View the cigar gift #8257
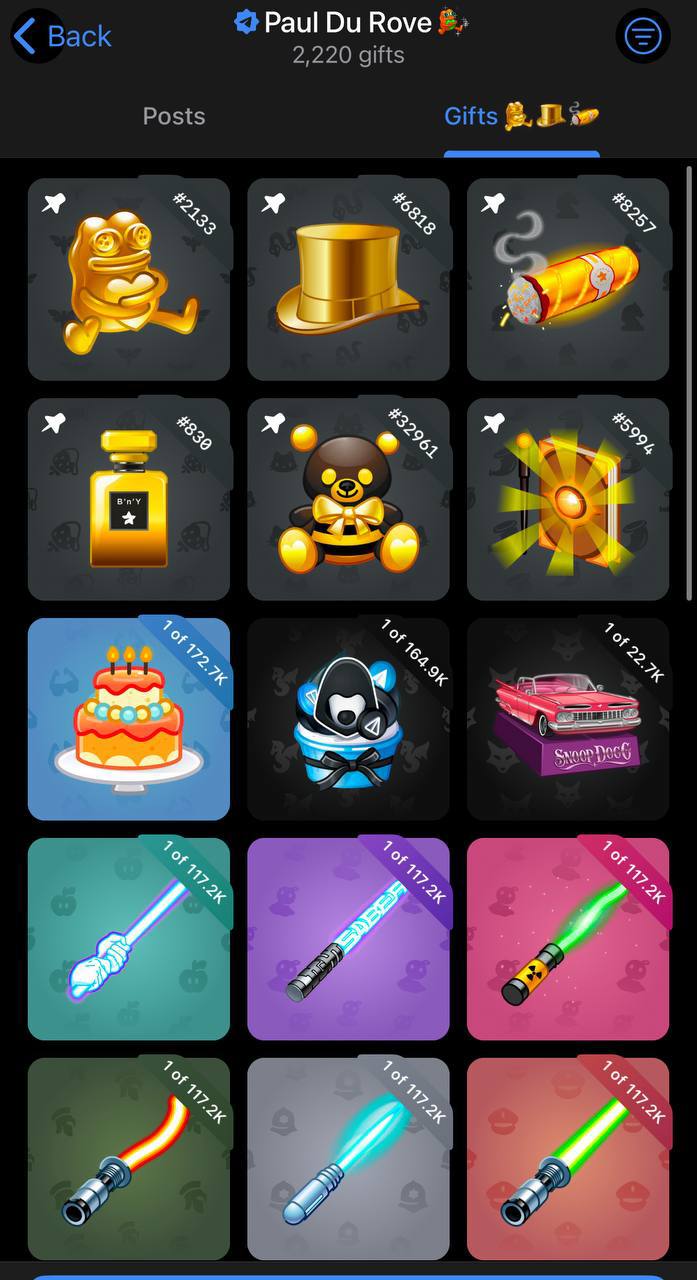Viewport: 697px width, 1280px height. [x=568, y=279]
